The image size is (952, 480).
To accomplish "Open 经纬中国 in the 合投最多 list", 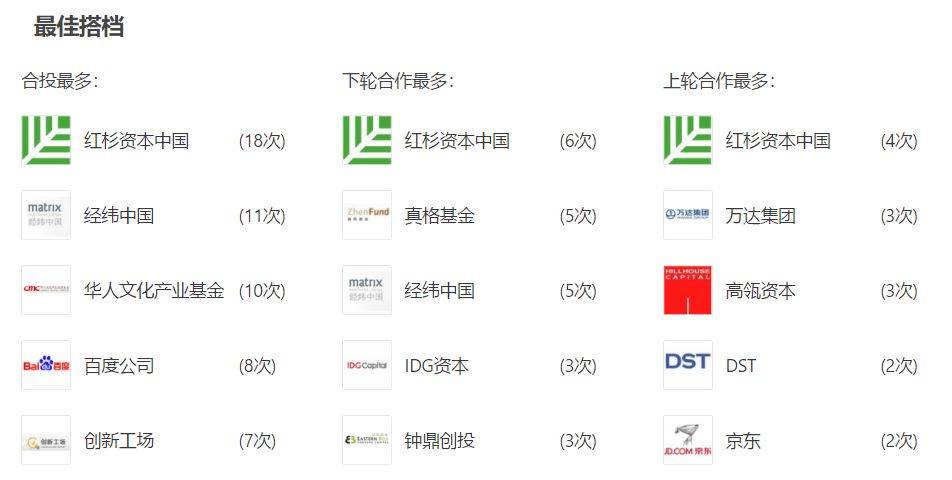I will [x=119, y=216].
